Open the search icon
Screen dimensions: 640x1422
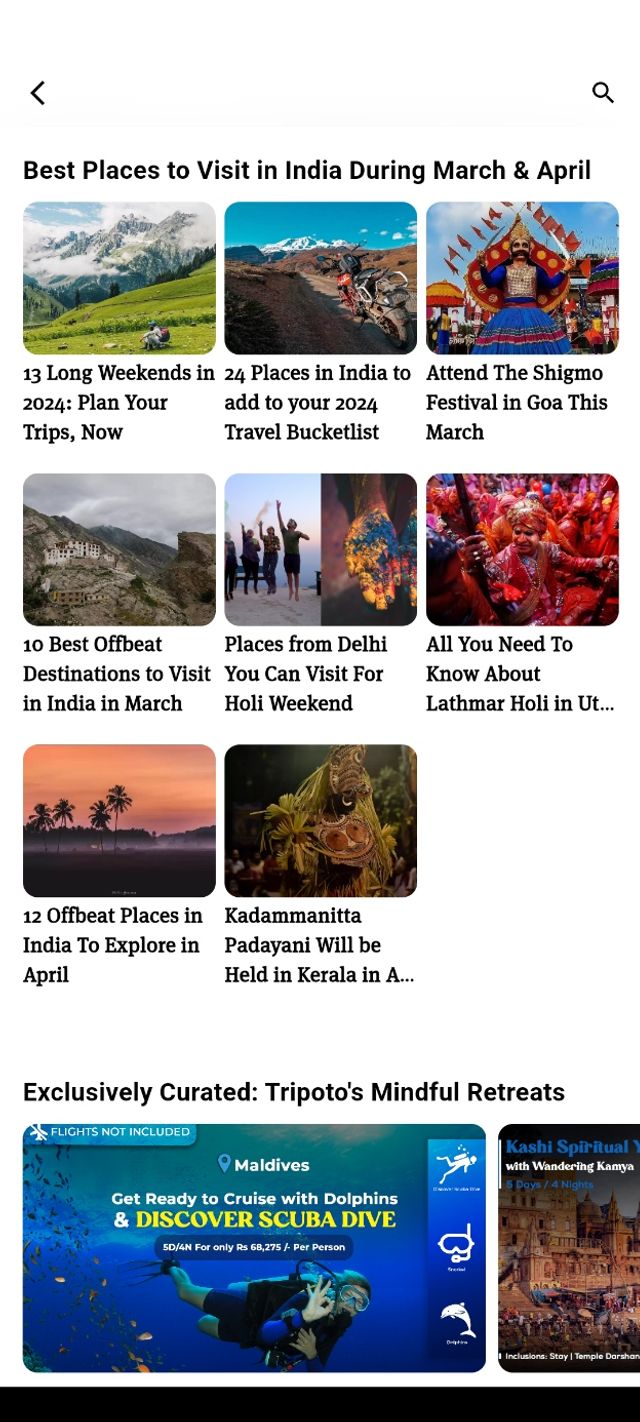tap(603, 93)
